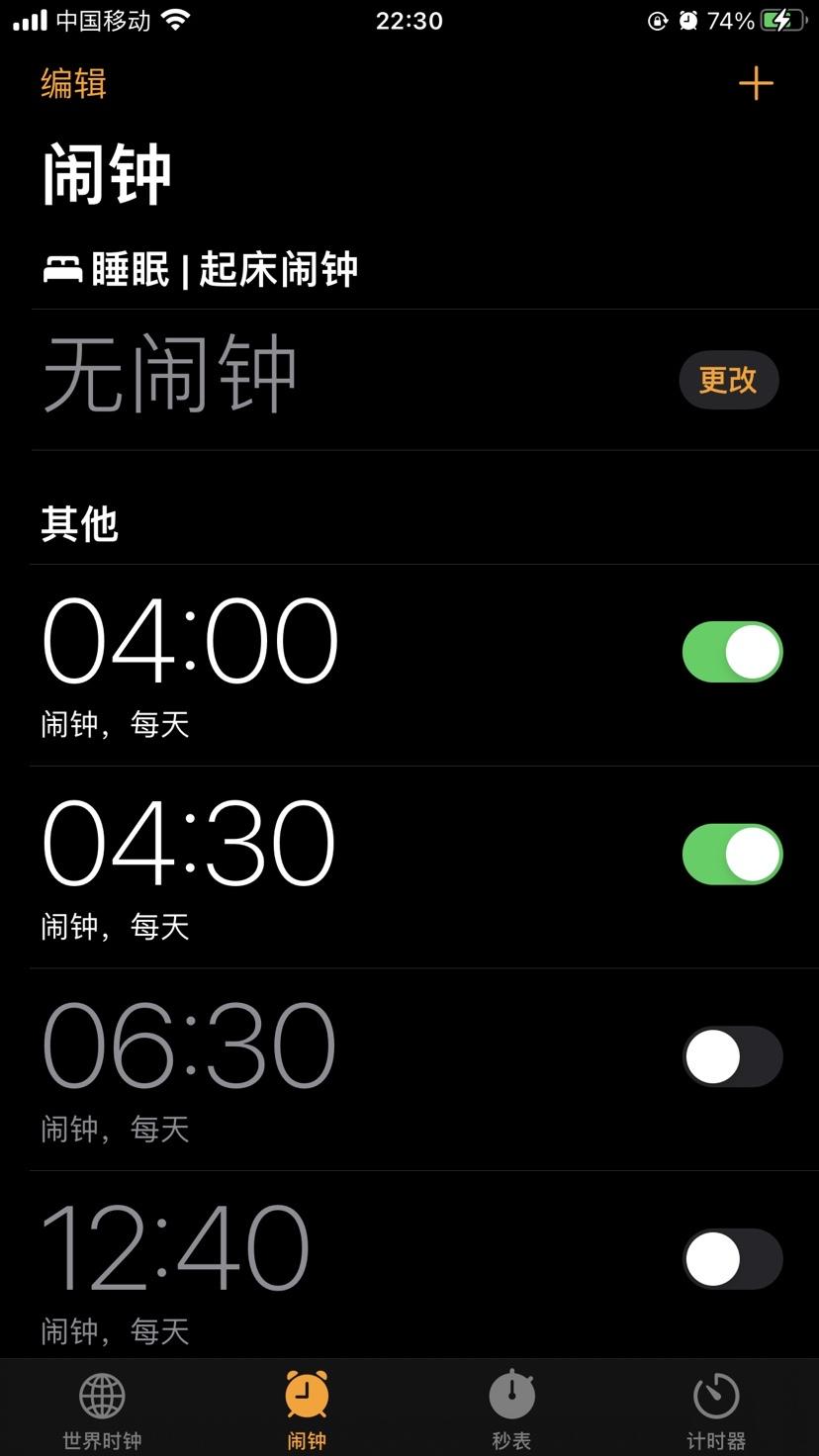The width and height of the screenshot is (819, 1456).
Task: Tap 更改 to change the wake-up alarm
Action: [728, 380]
